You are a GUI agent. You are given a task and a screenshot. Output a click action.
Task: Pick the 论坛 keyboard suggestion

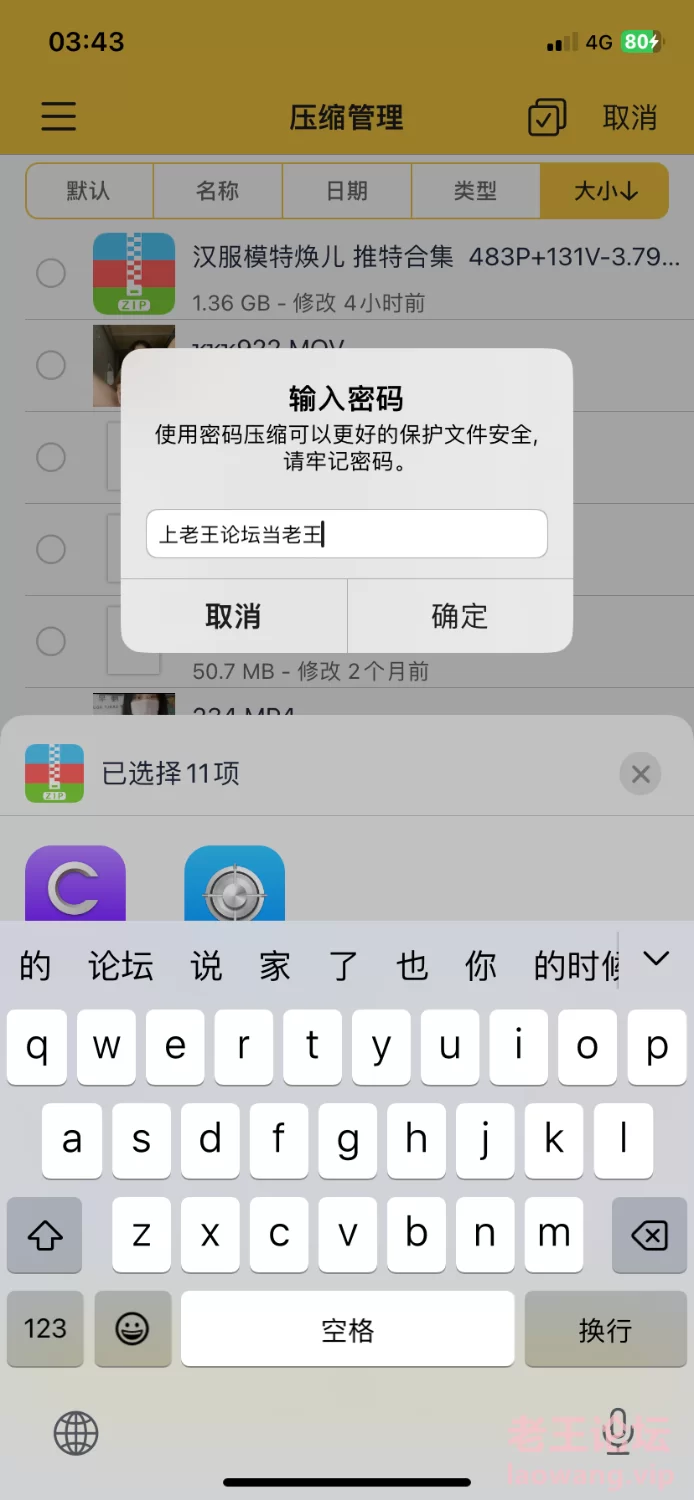coord(120,965)
